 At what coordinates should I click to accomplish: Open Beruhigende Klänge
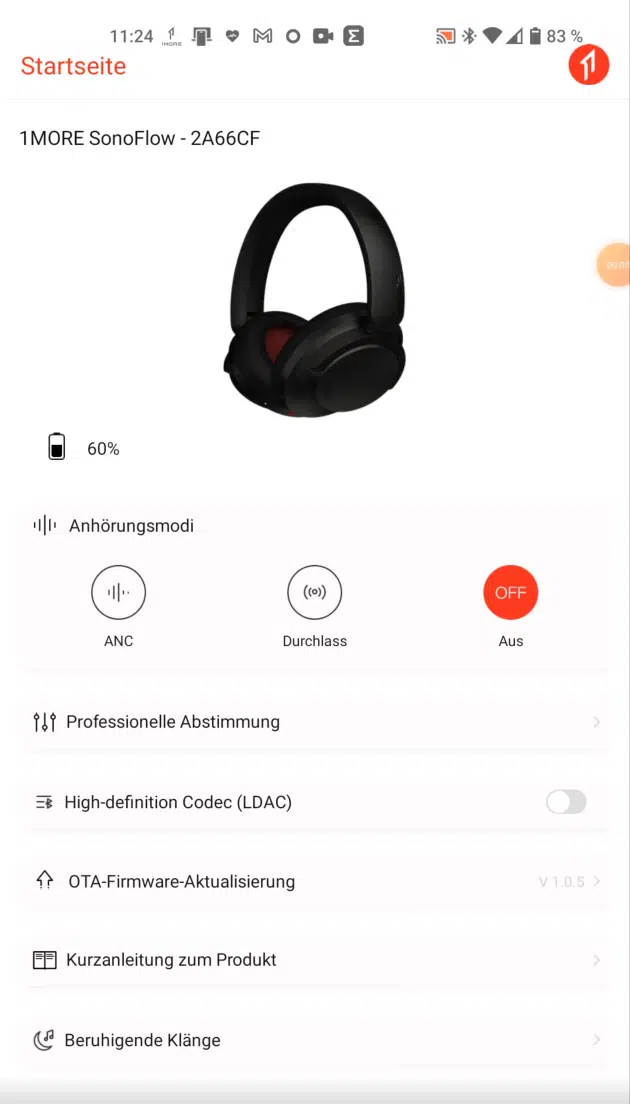pyautogui.click(x=315, y=1039)
